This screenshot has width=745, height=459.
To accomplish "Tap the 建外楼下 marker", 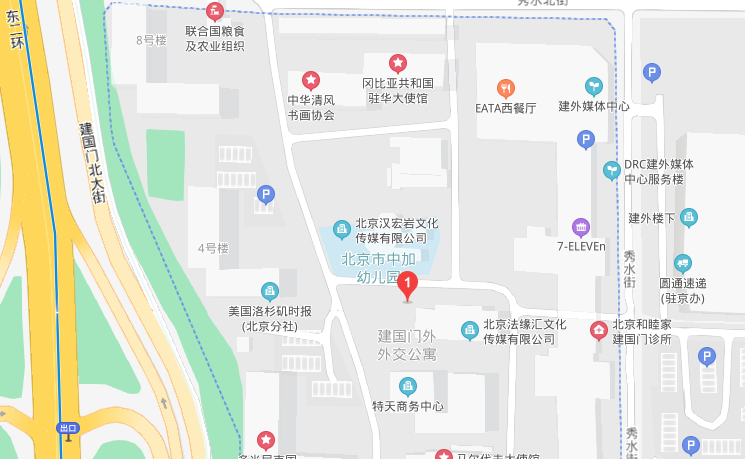I will point(689,217).
